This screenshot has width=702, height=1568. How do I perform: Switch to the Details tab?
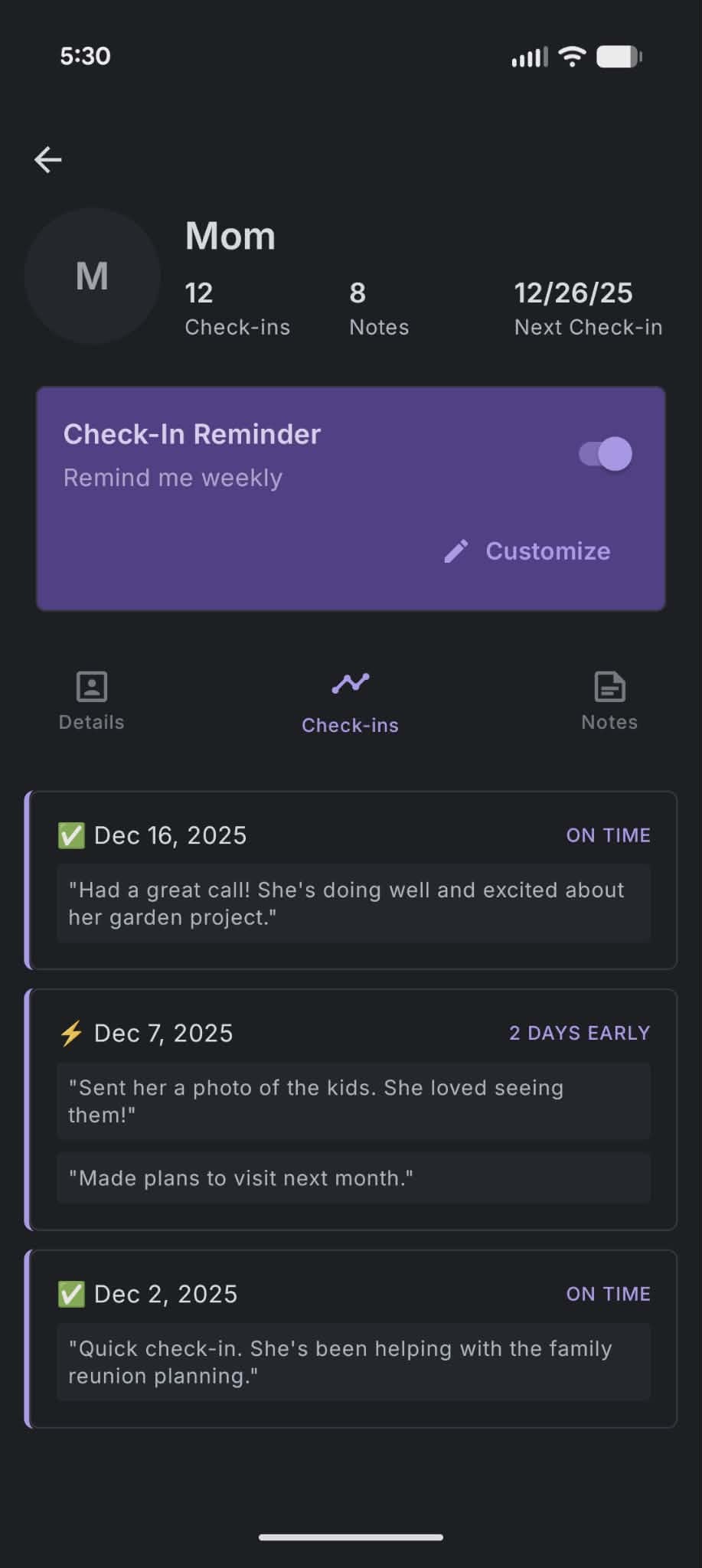tap(90, 701)
